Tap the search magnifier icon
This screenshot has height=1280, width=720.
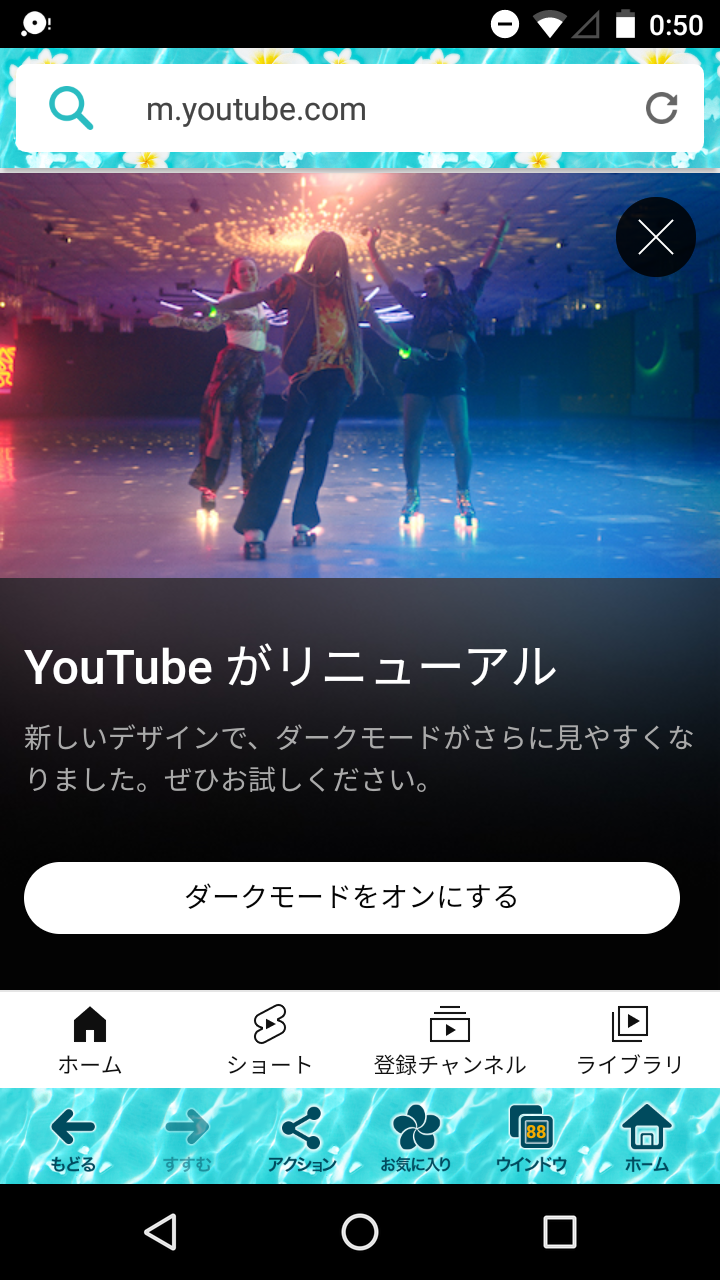(71, 108)
